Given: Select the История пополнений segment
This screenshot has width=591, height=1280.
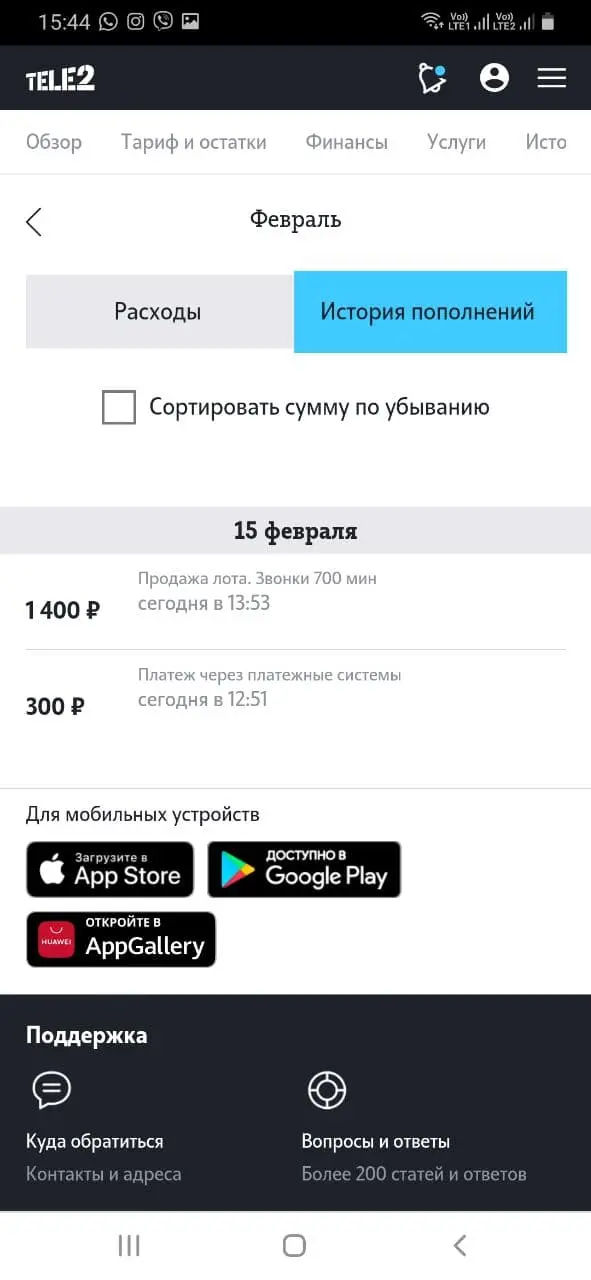Looking at the screenshot, I should coord(430,312).
